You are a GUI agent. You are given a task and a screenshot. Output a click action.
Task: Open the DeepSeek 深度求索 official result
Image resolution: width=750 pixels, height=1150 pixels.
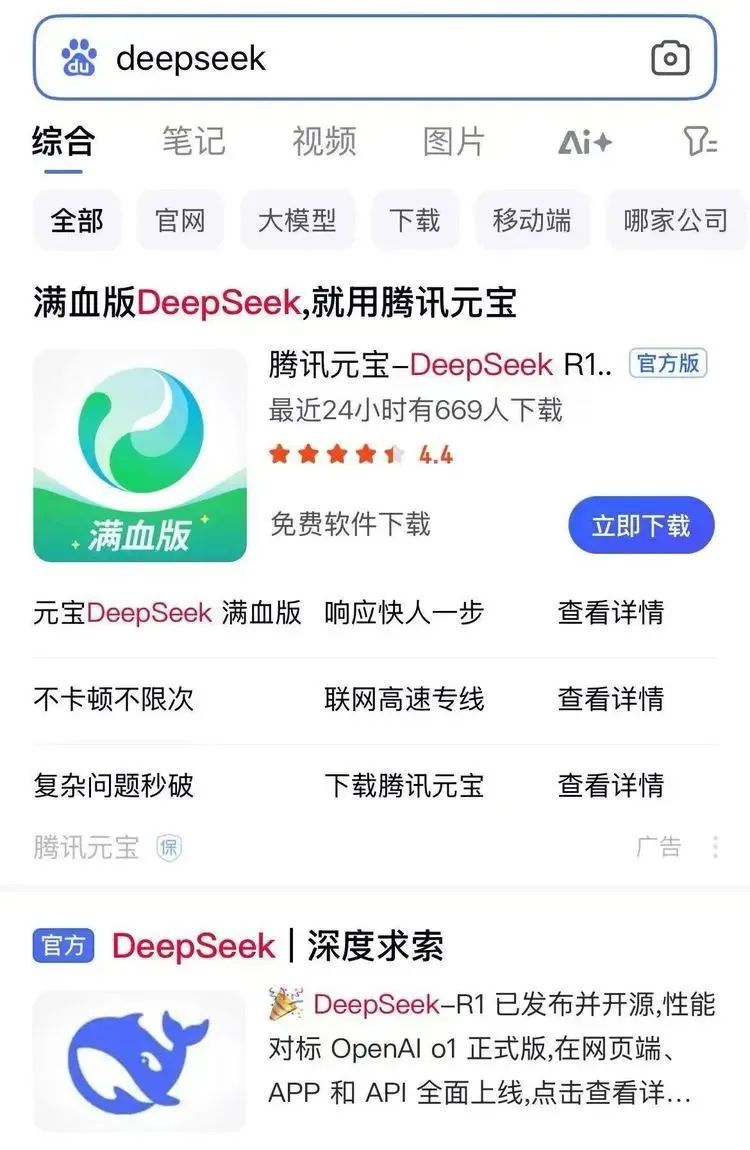tap(277, 945)
